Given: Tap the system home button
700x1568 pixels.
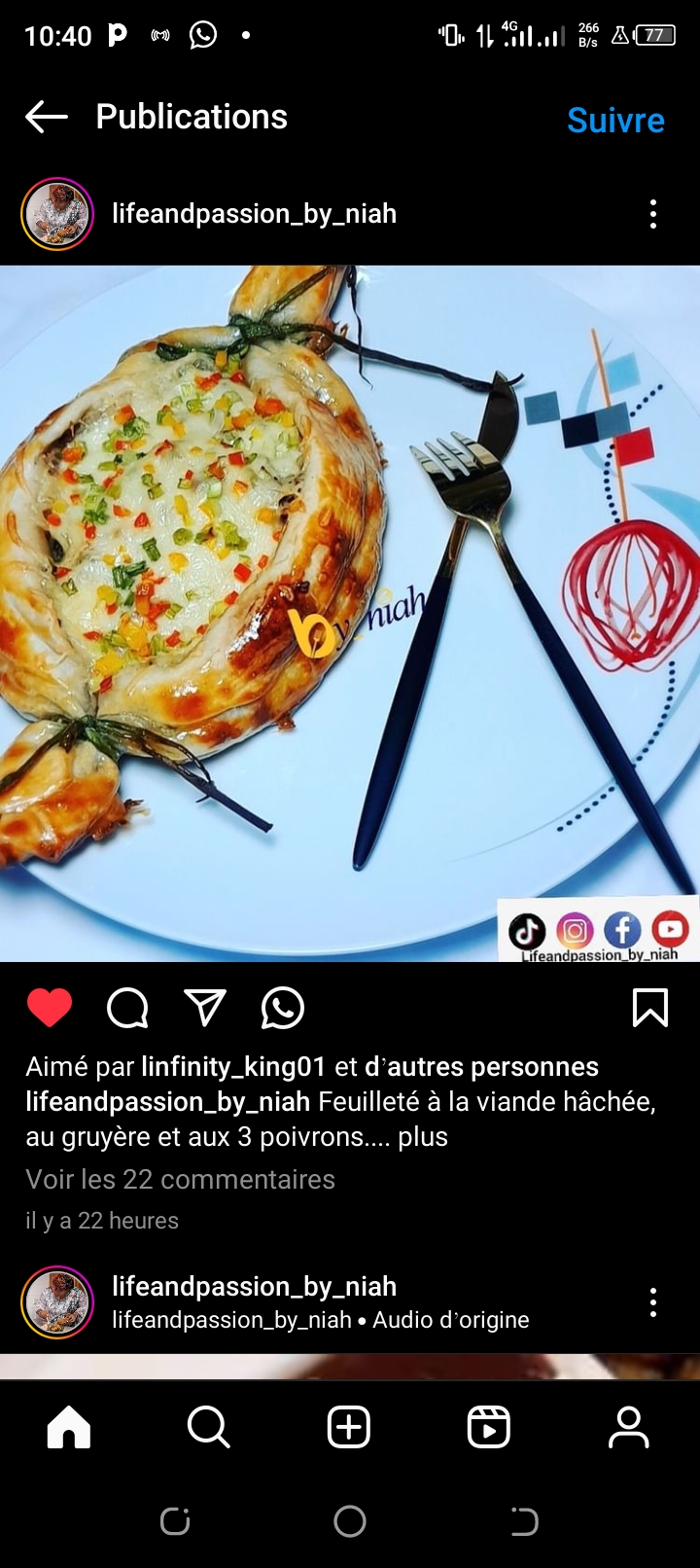Looking at the screenshot, I should (x=350, y=1521).
